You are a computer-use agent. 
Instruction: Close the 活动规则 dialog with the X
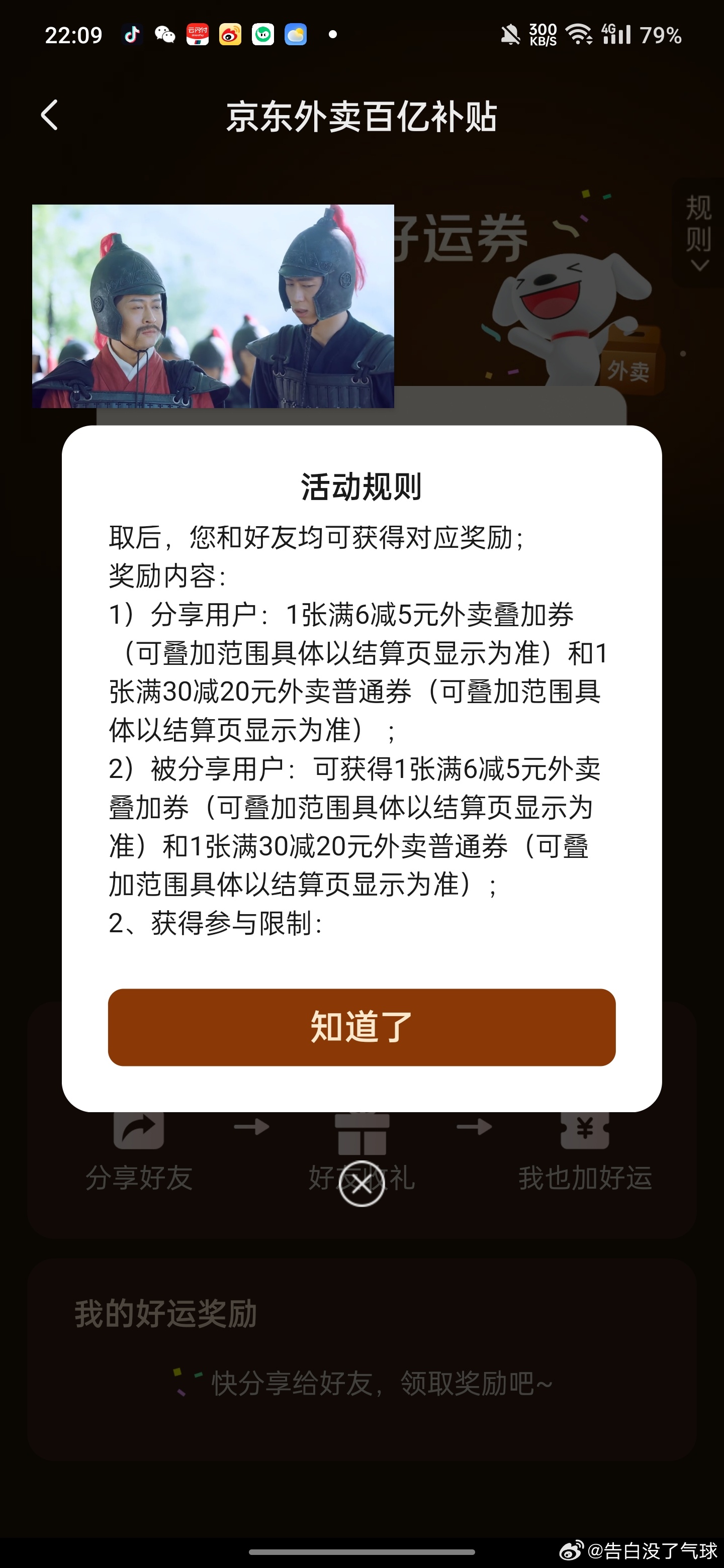pos(361,1184)
